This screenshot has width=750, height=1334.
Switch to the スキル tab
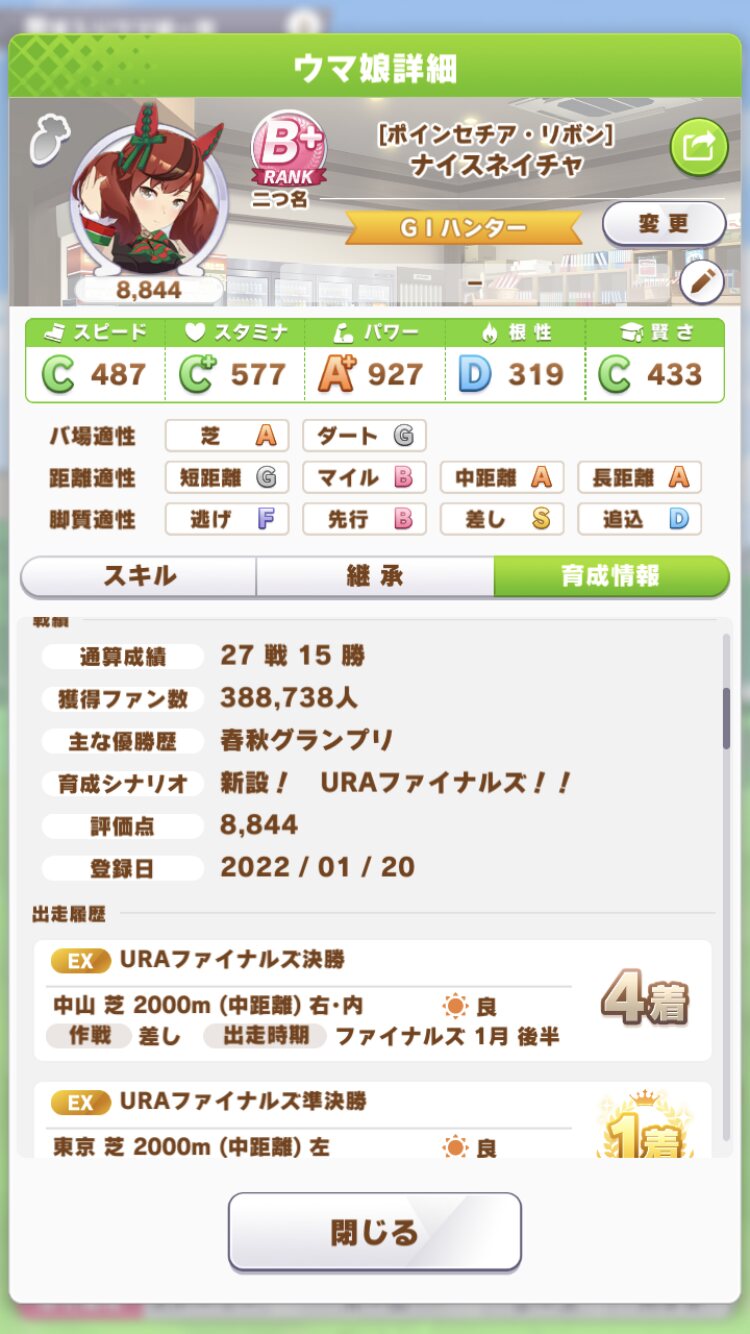coord(139,576)
